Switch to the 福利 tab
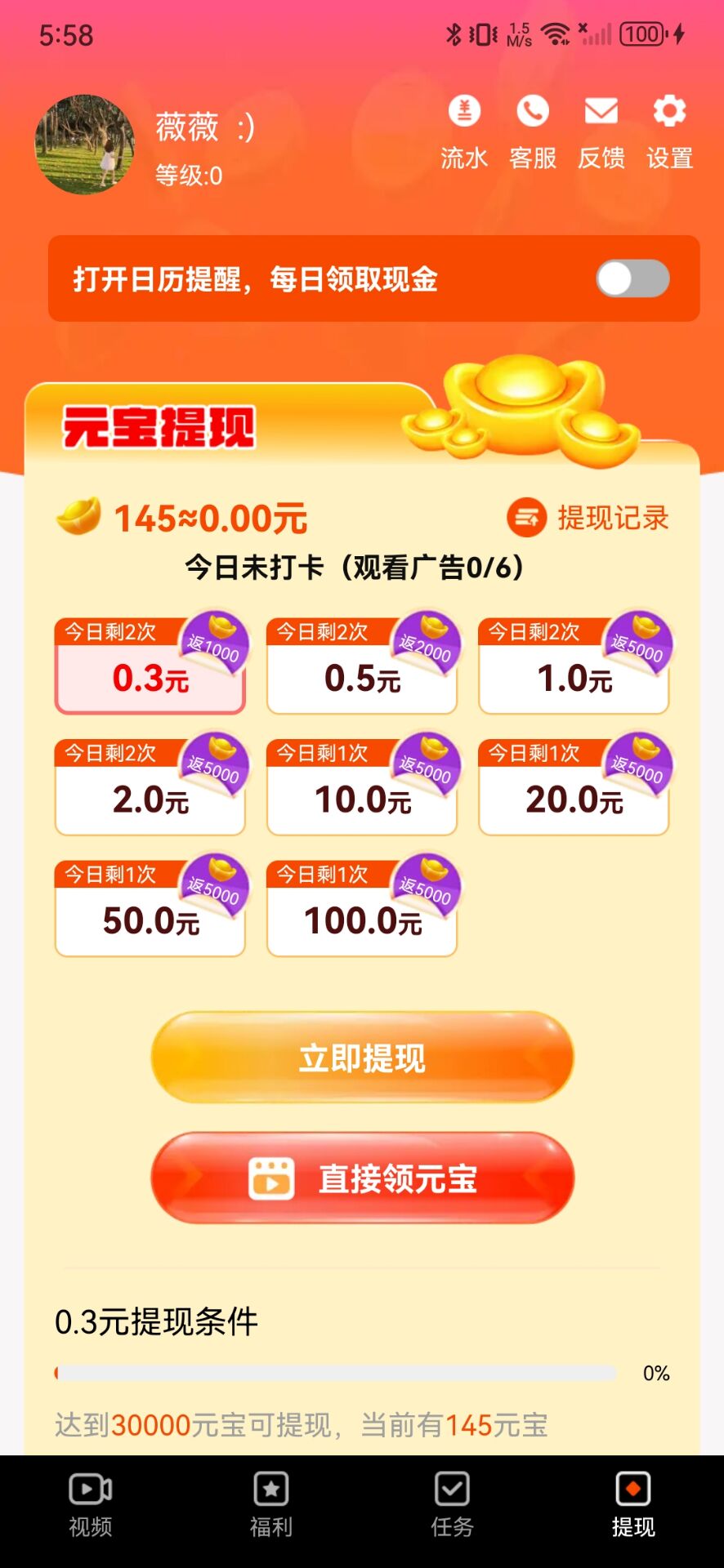Viewport: 724px width, 1568px height. pyautogui.click(x=271, y=1506)
